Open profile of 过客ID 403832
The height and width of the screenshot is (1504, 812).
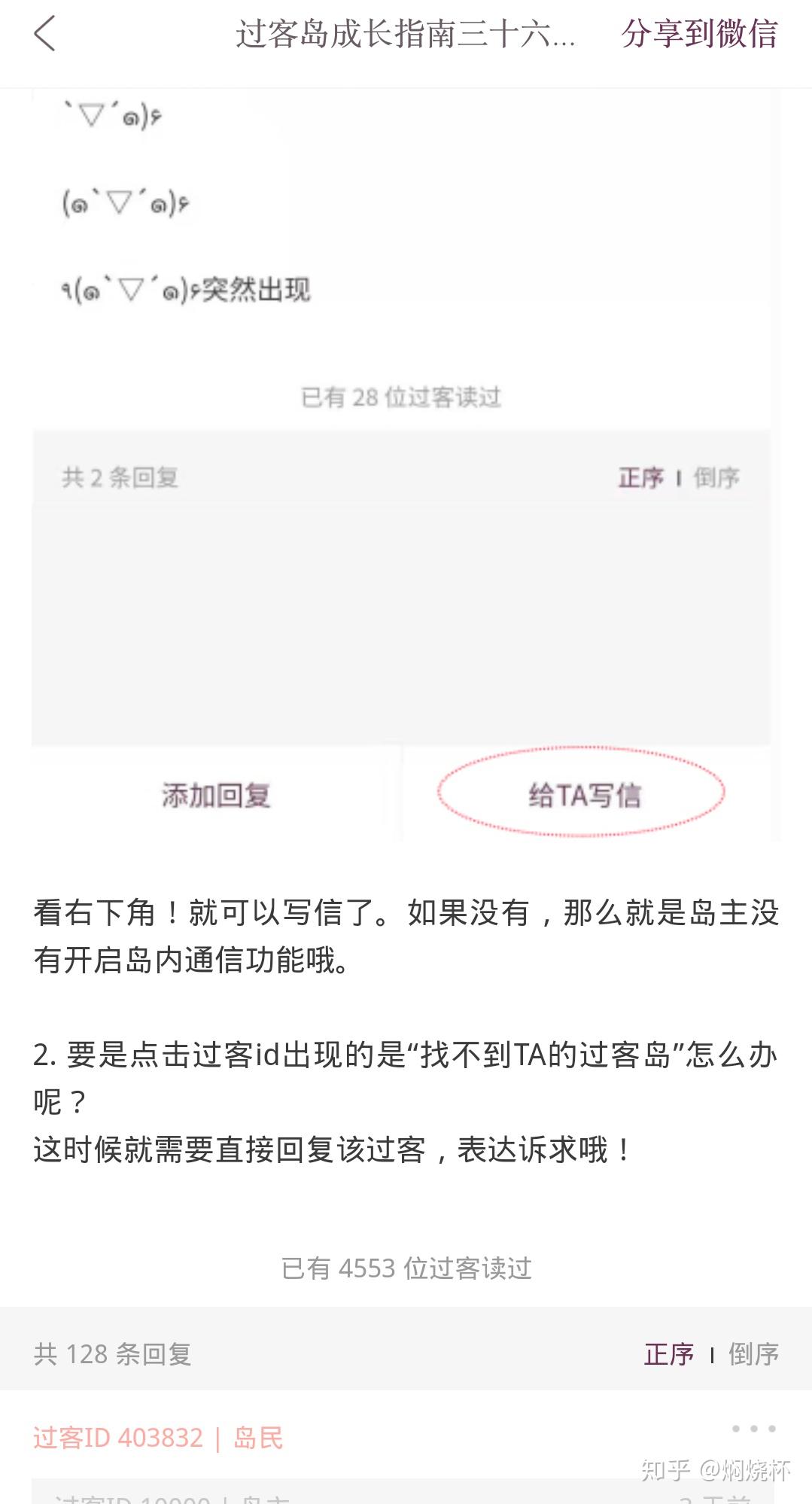(118, 1438)
